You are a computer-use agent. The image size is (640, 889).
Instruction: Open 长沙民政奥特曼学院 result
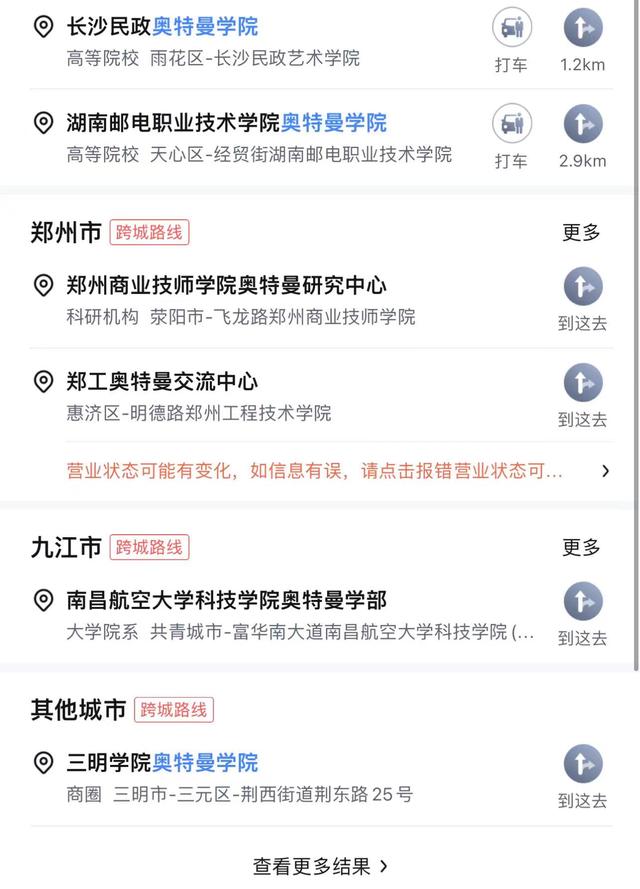point(162,27)
